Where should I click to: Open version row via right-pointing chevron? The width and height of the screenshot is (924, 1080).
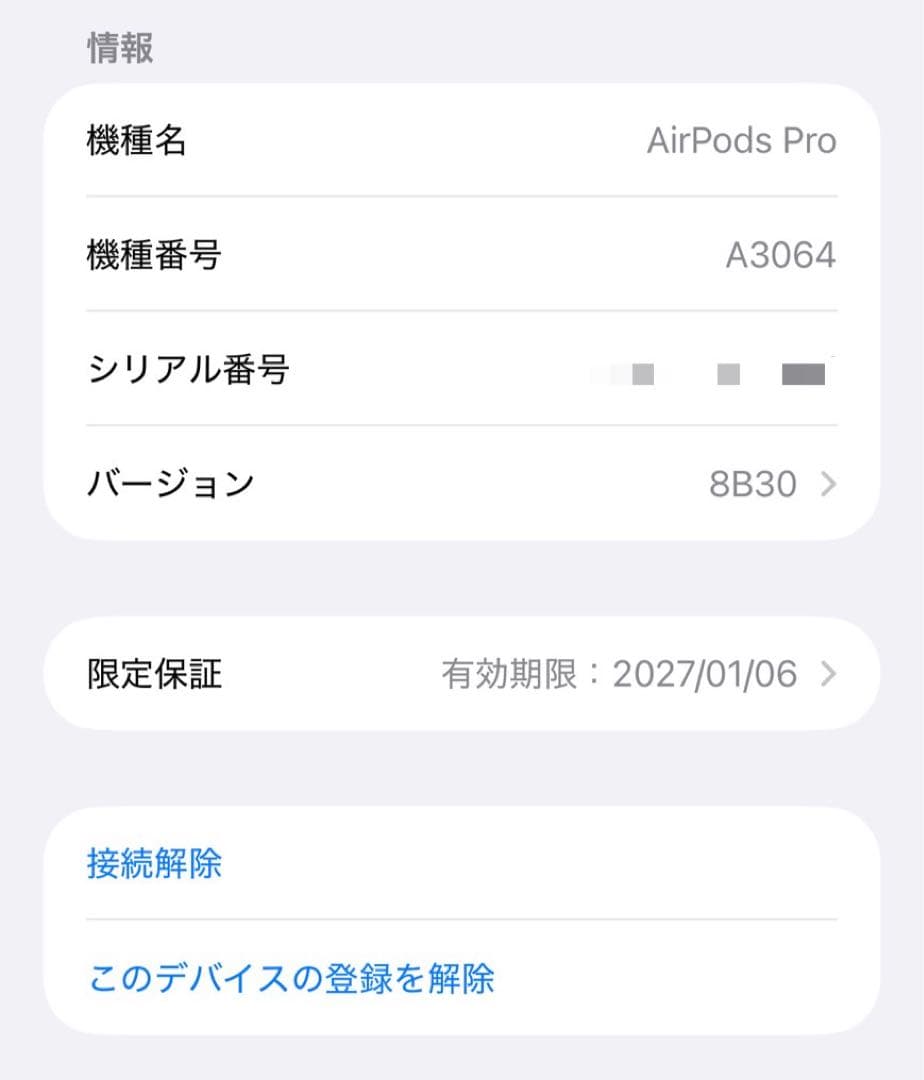(828, 484)
